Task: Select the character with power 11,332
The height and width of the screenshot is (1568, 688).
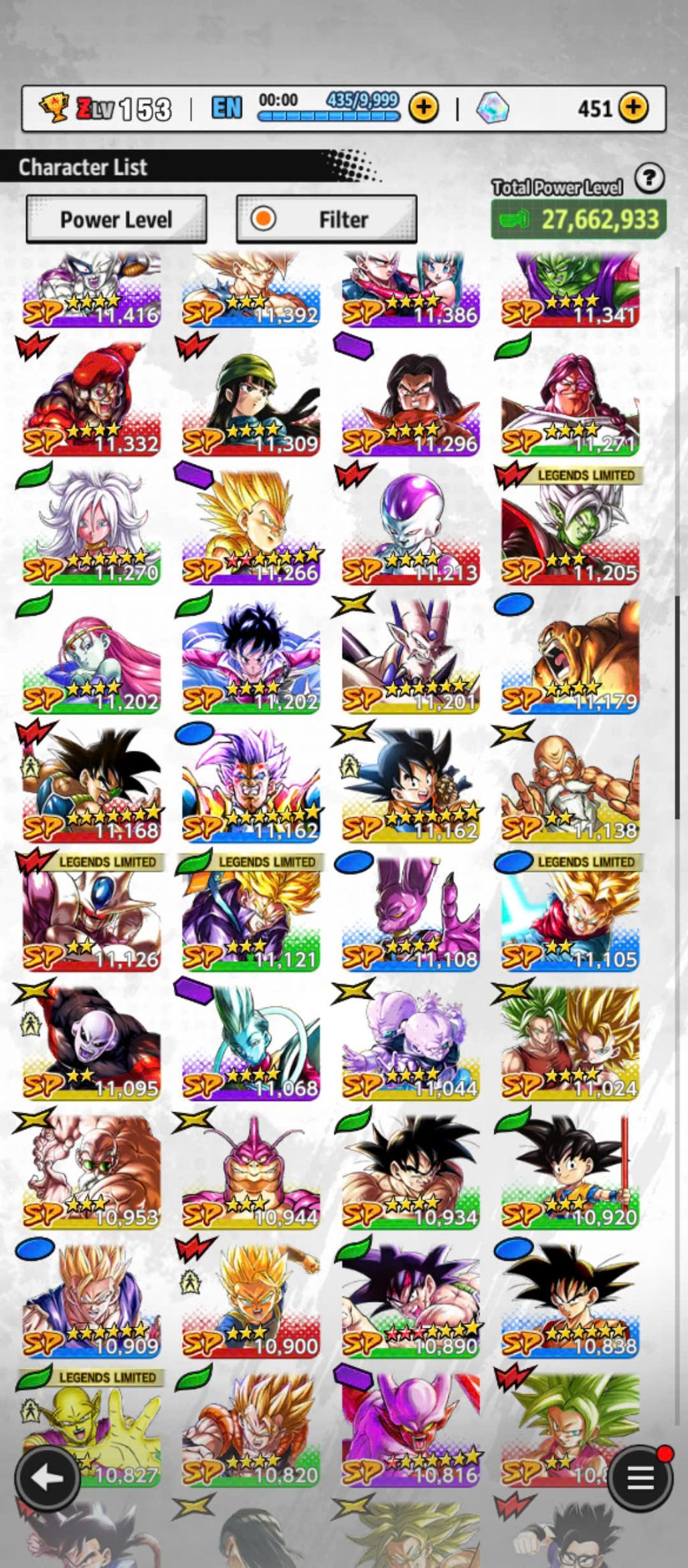Action: 92,402
